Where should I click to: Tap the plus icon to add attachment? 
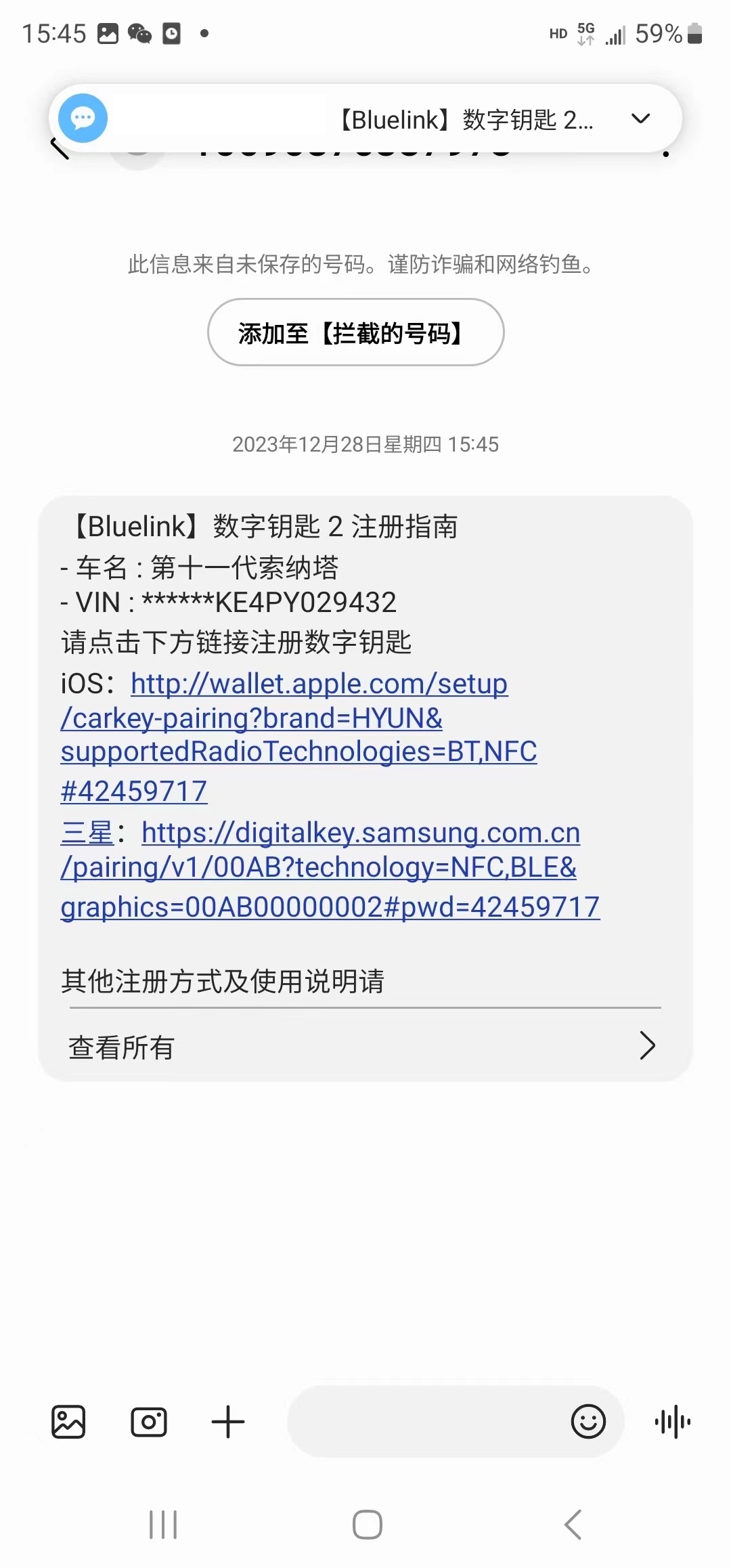[227, 1422]
